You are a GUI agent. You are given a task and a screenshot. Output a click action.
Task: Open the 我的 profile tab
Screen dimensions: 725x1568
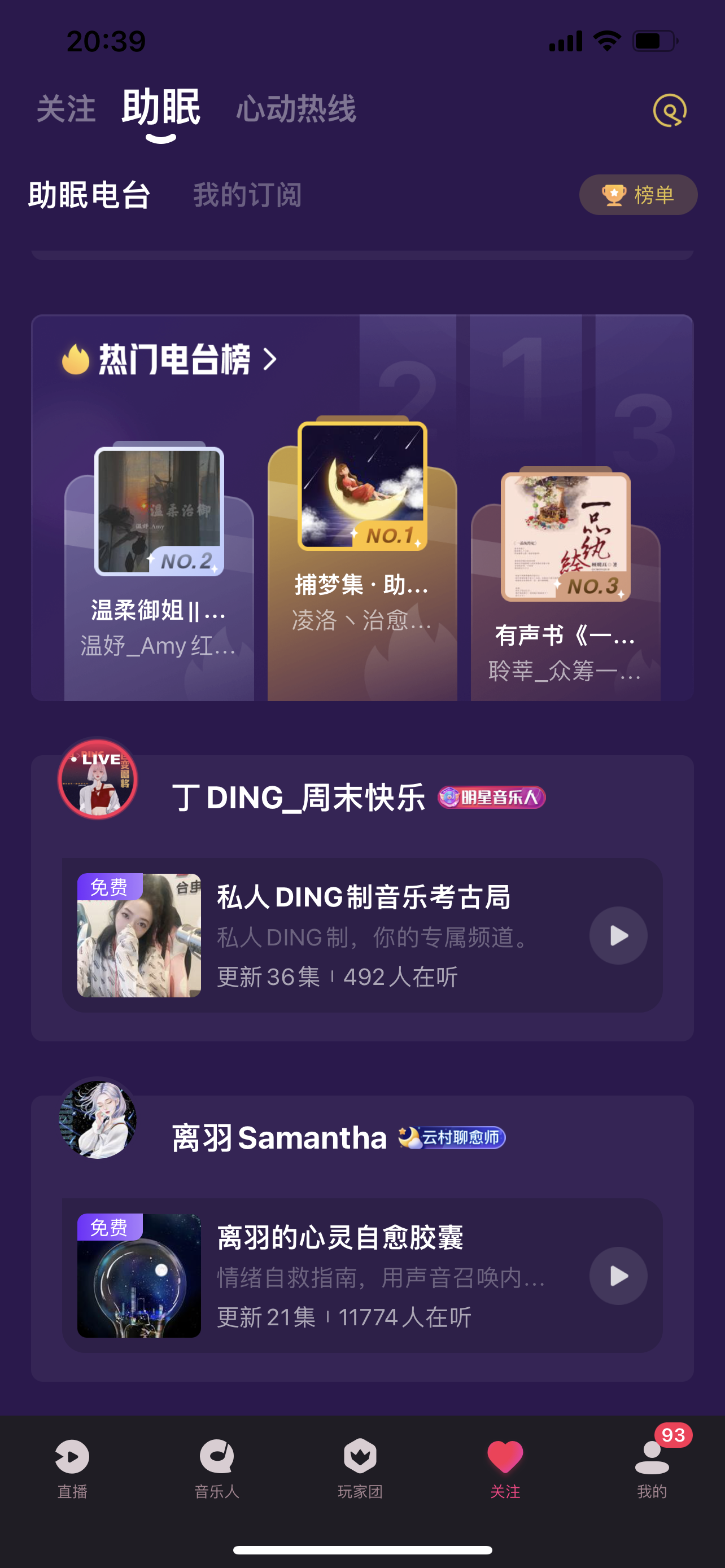(652, 1468)
